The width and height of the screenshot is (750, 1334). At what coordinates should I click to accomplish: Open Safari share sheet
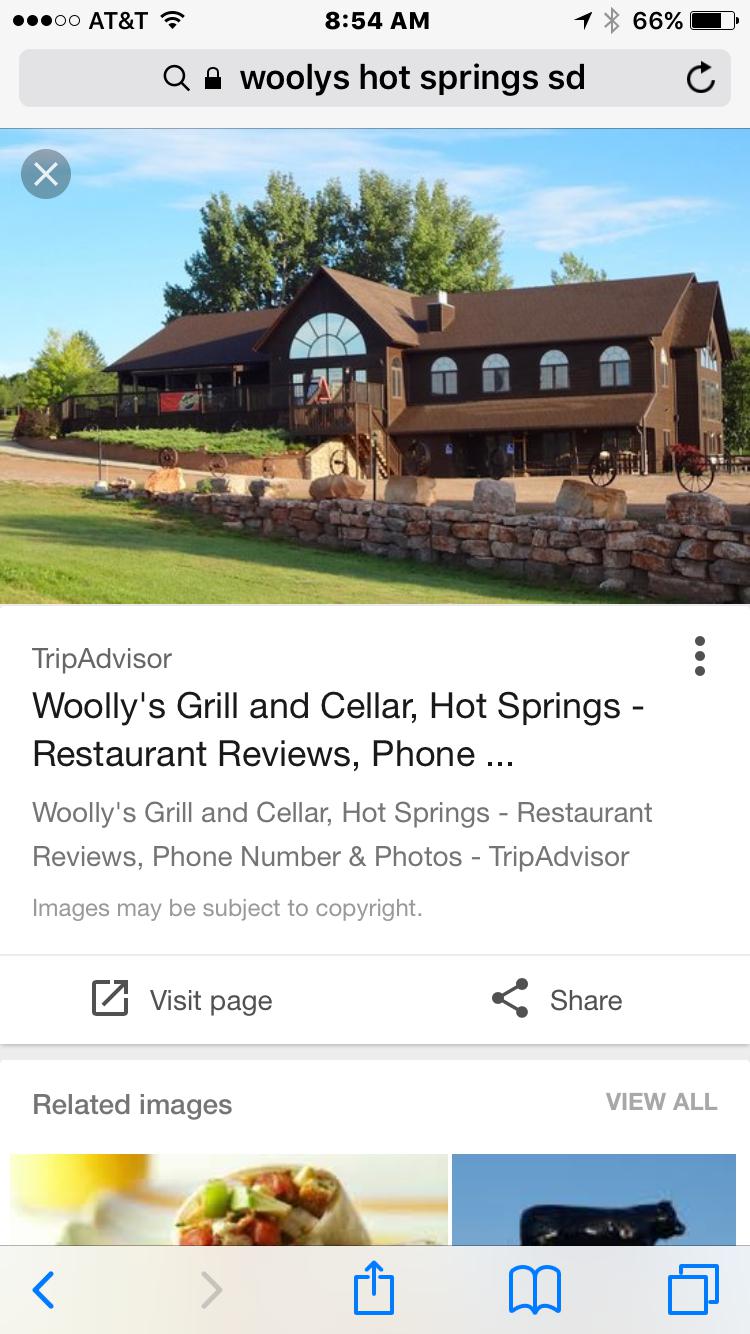[374, 1288]
